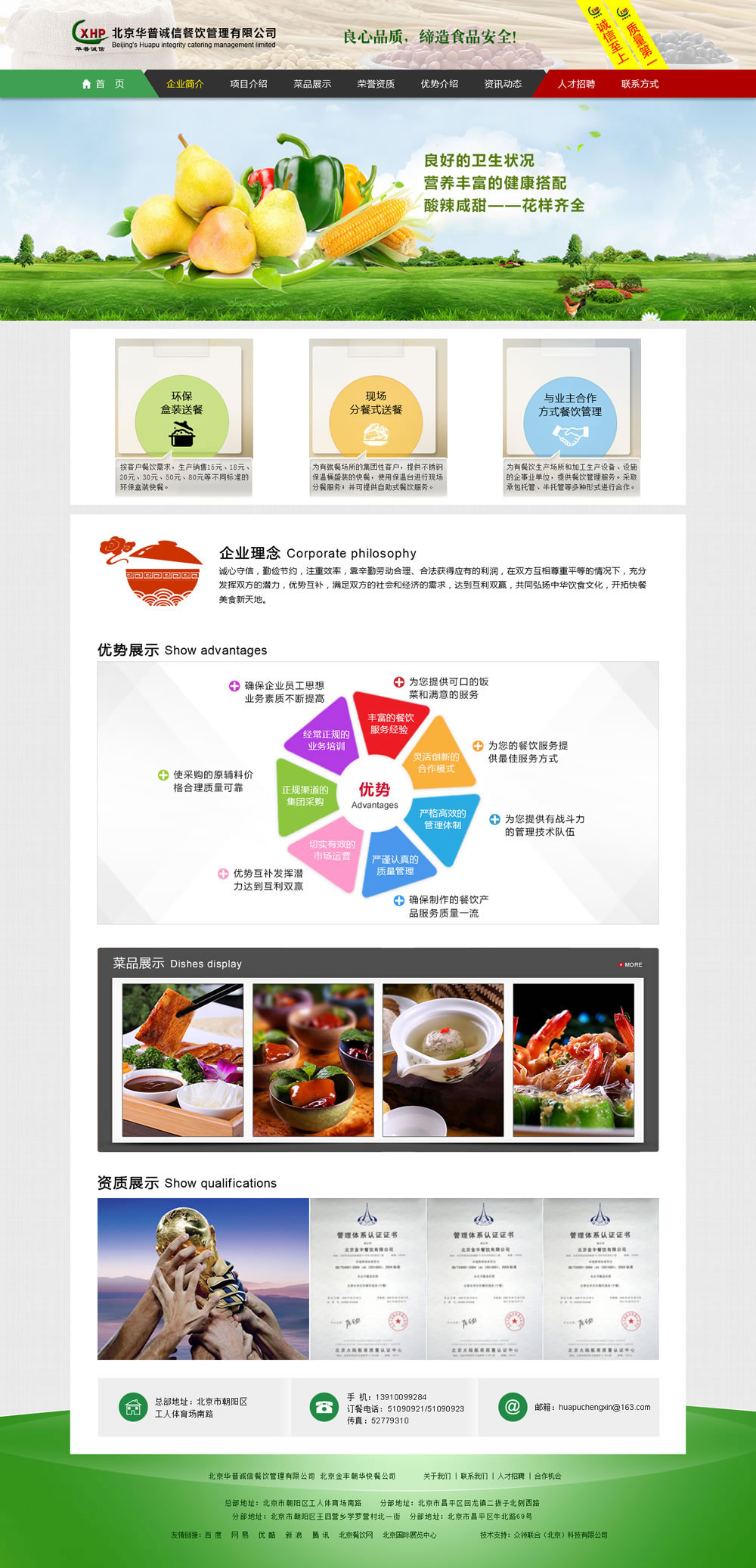Go to the 首页 home tab
This screenshot has height=1568, width=756.
pos(104,84)
